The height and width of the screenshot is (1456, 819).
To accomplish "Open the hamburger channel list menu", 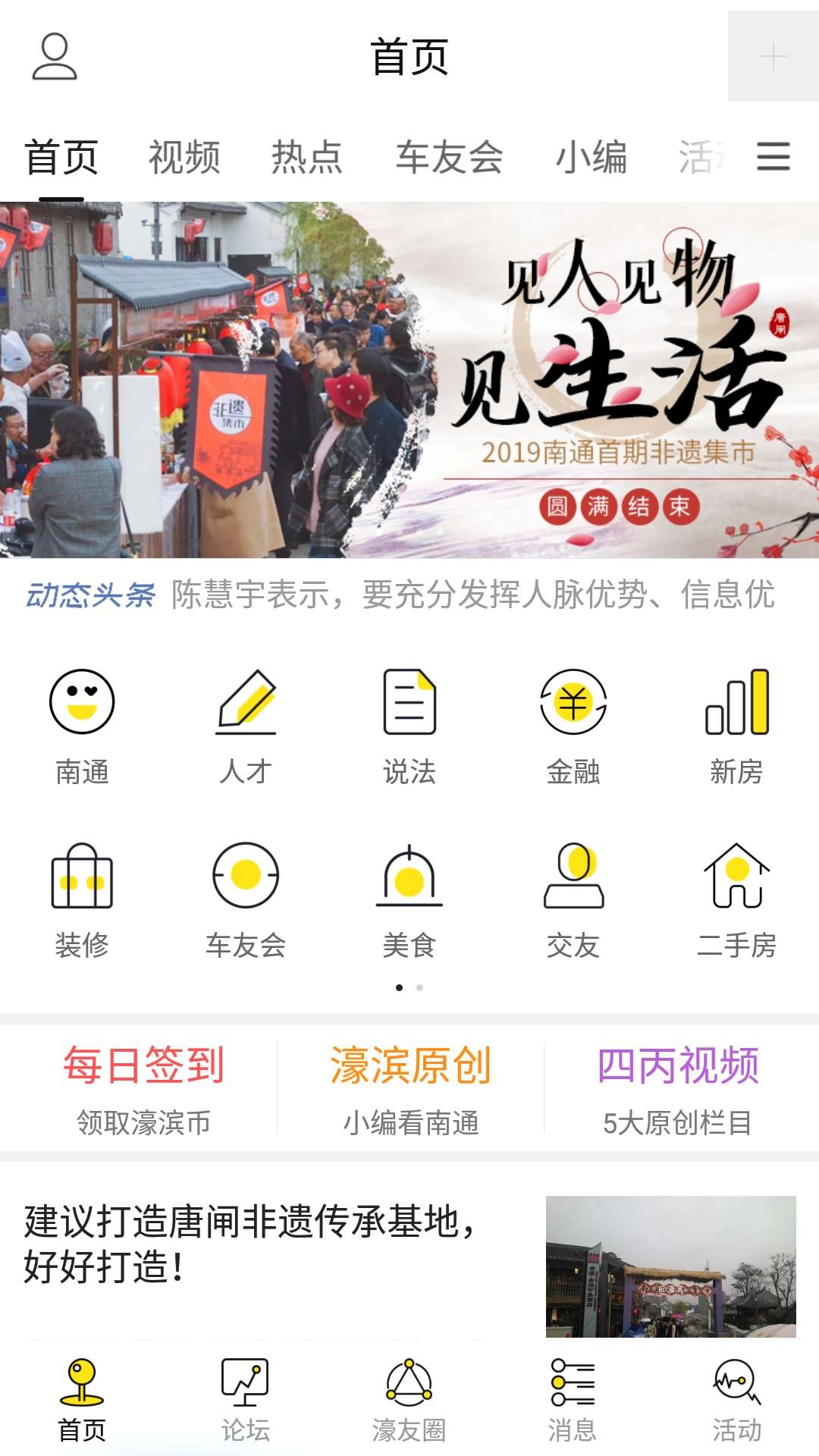I will [773, 158].
